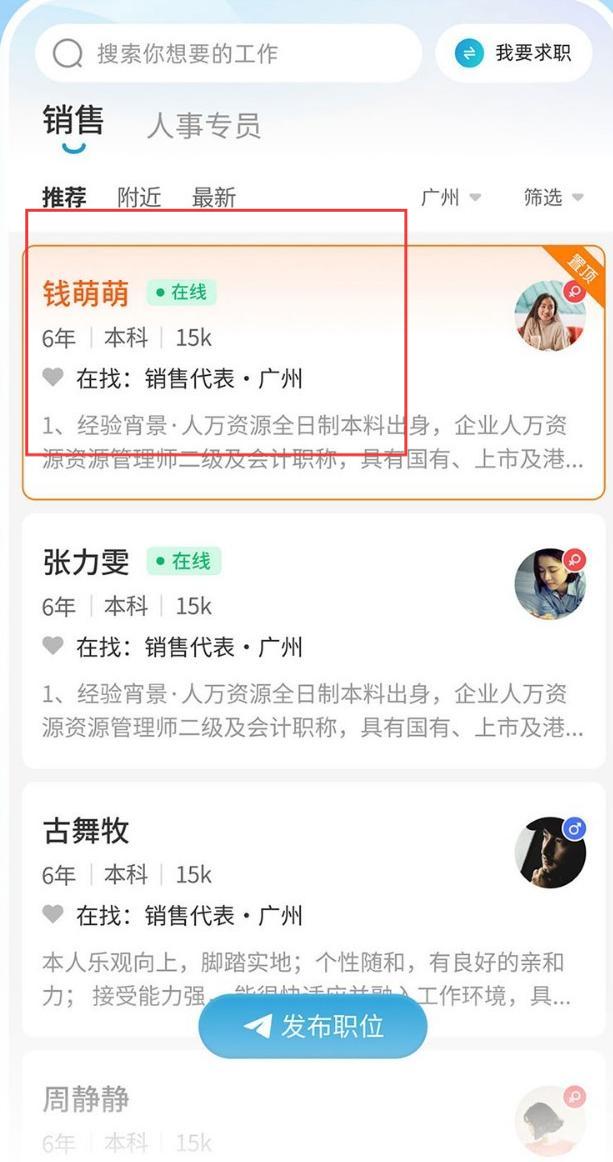Expand the 筛选 filter options
This screenshot has height=1162, width=613.
553,198
